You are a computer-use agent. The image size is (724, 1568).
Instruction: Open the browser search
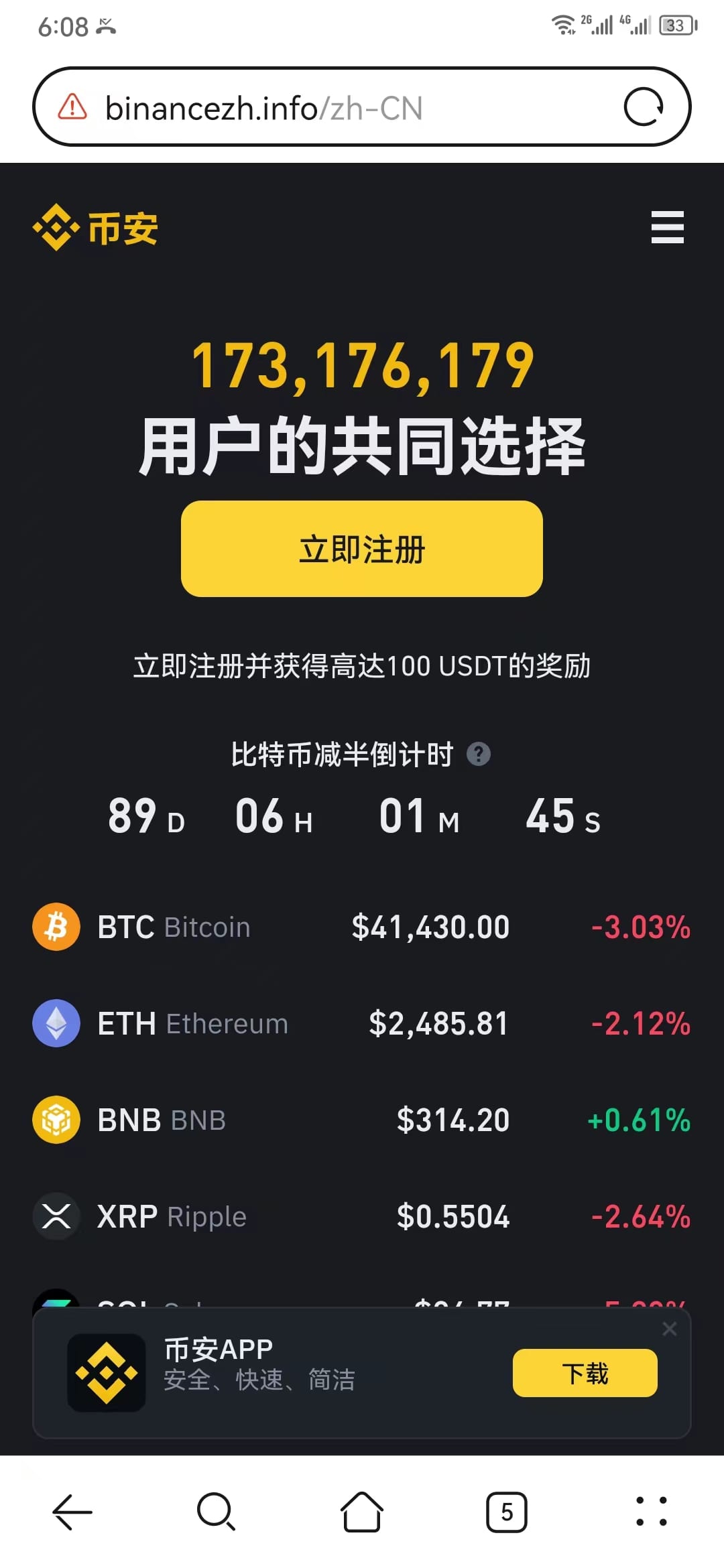(216, 1512)
